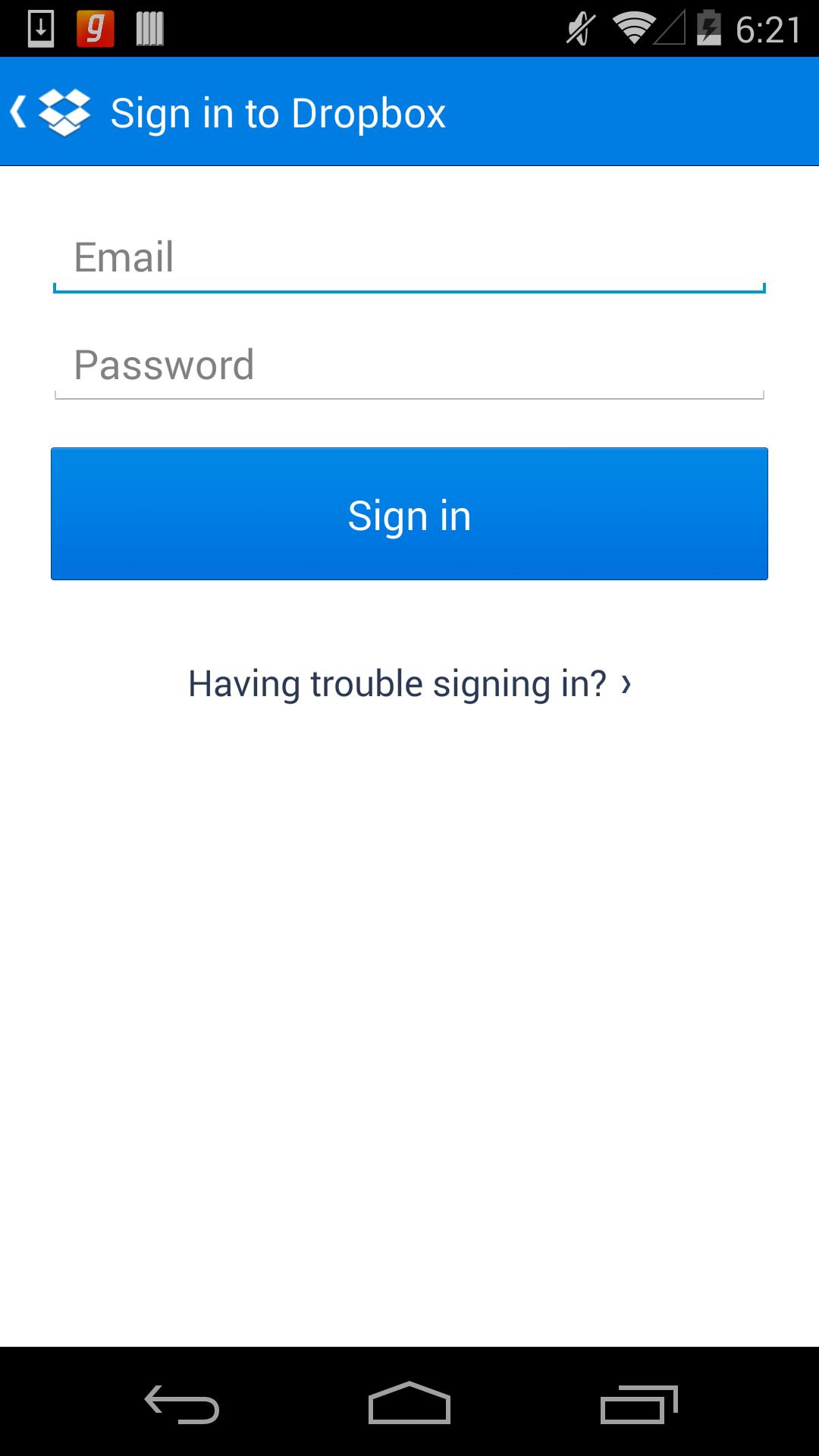This screenshot has height=1456, width=819.
Task: Open 'Having trouble signing in?' help
Action: tap(409, 684)
